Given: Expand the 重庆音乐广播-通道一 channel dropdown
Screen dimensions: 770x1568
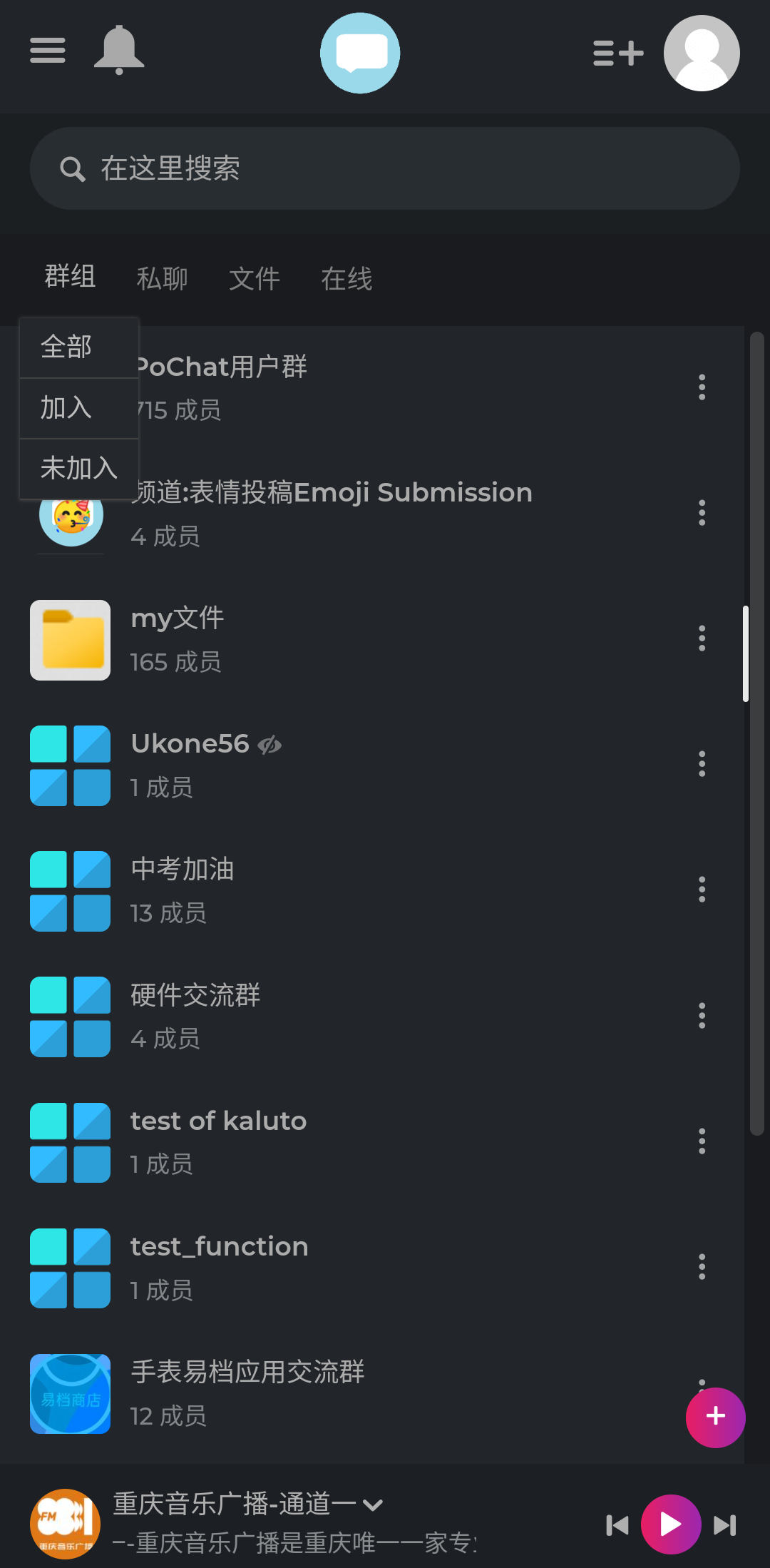Looking at the screenshot, I should [x=373, y=1505].
